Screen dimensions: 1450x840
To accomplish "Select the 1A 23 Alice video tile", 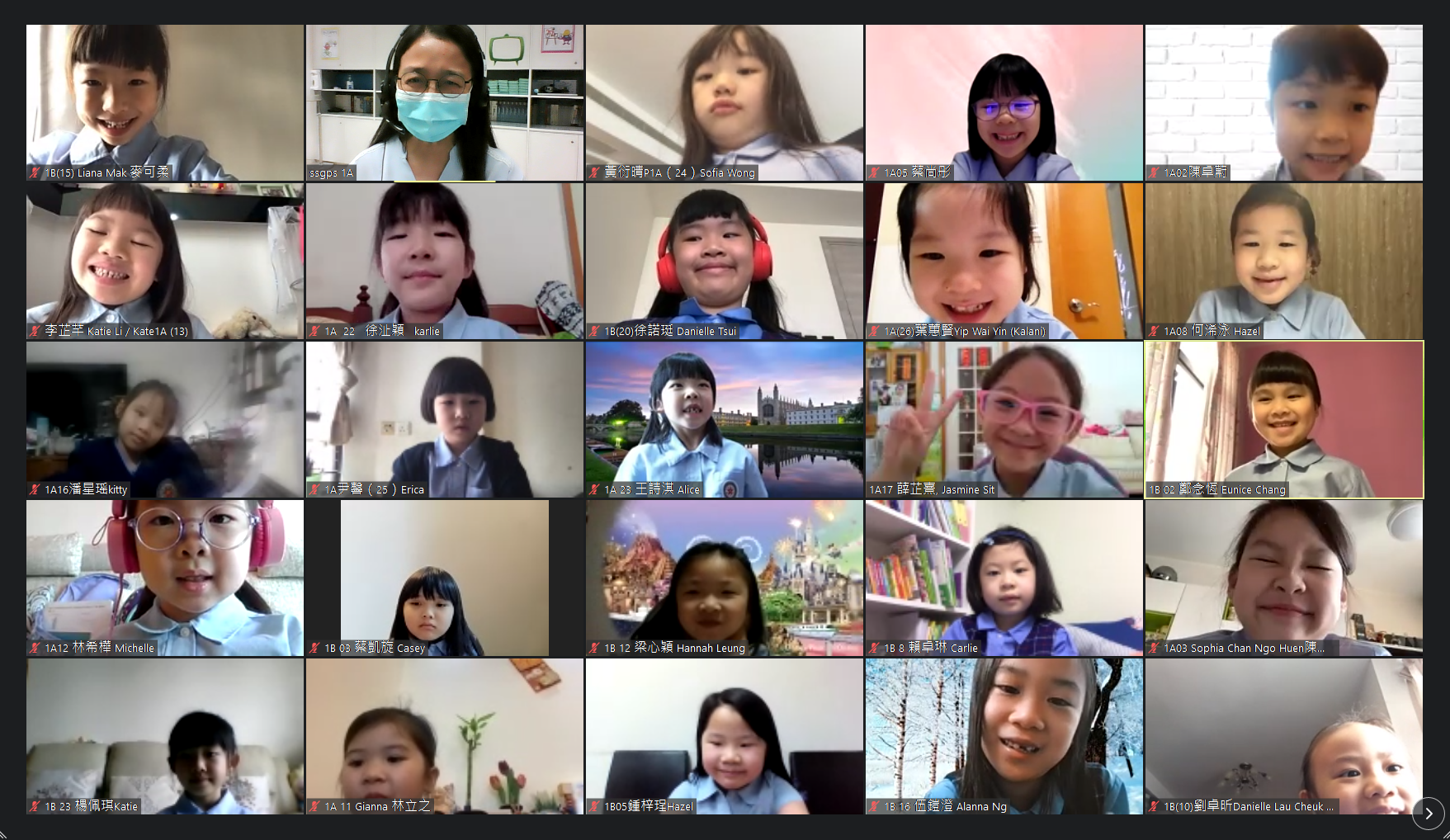I will point(724,419).
